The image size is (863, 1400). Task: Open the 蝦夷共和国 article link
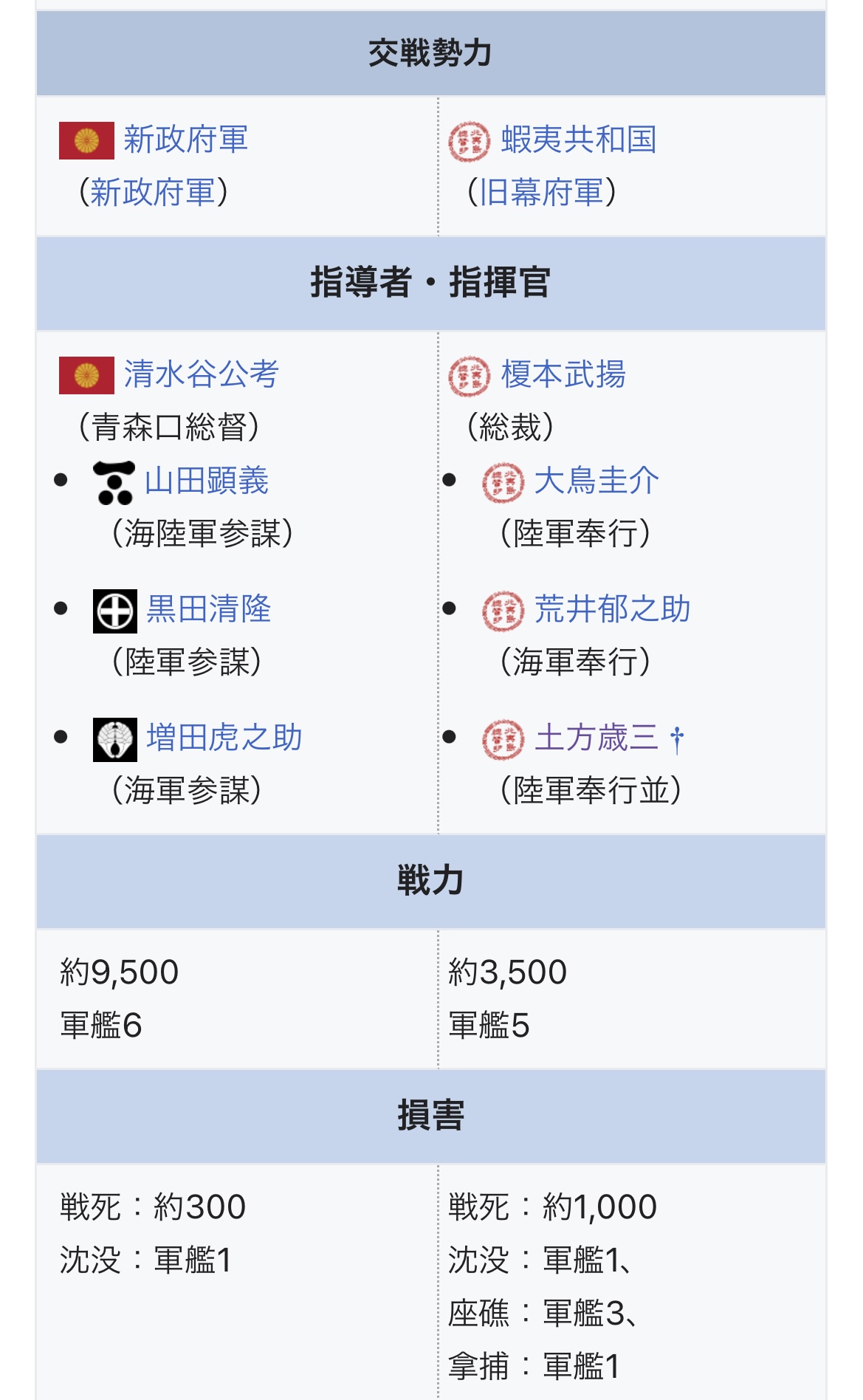(x=579, y=140)
